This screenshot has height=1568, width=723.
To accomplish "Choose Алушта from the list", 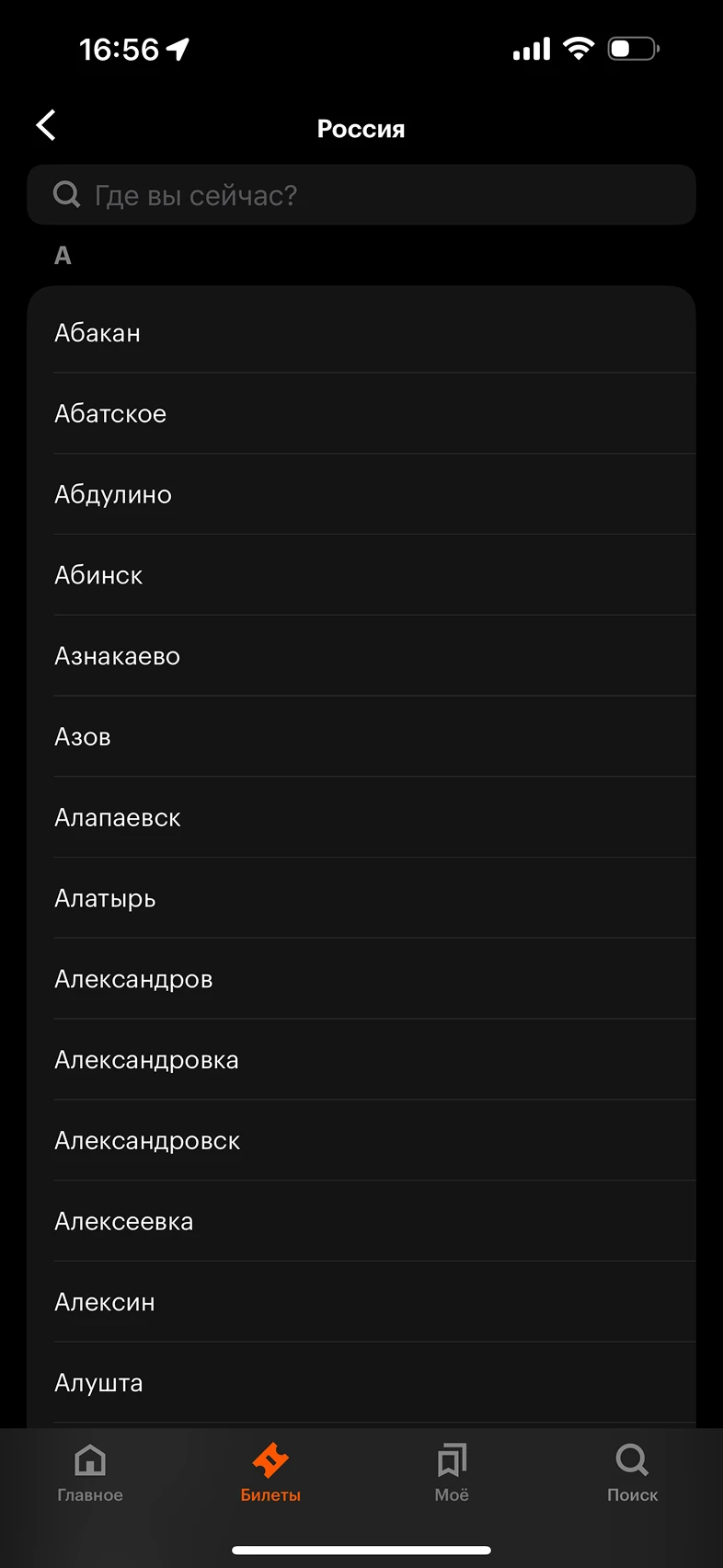I will point(361,1384).
